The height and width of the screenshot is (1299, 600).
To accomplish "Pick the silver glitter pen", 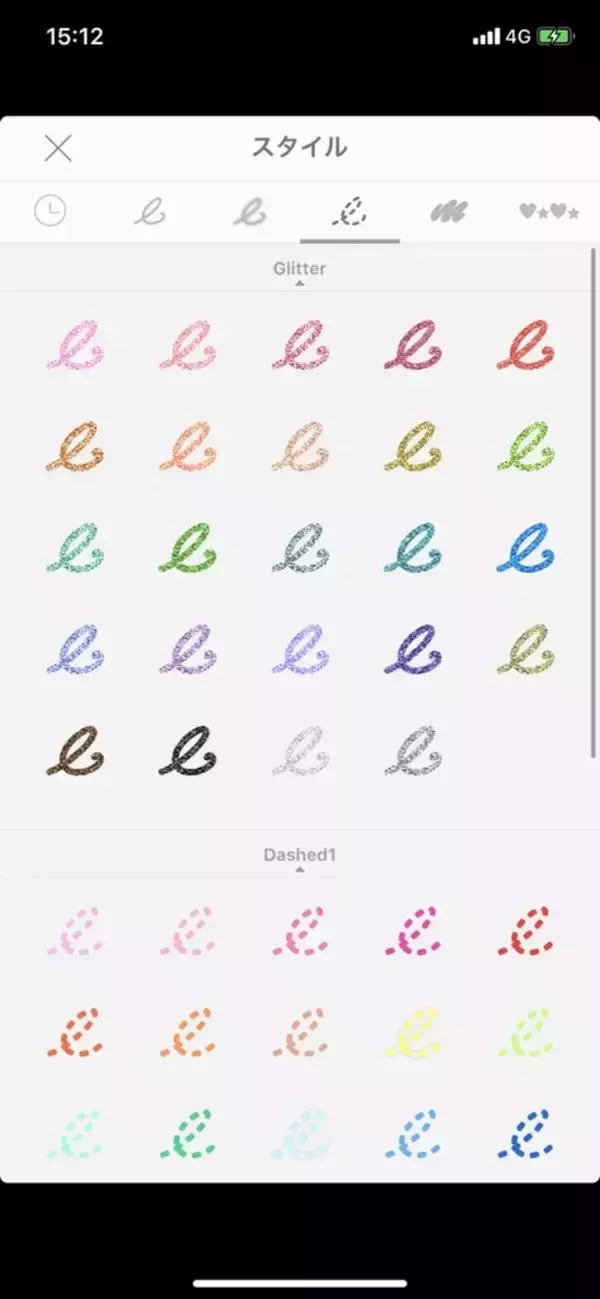I will pyautogui.click(x=413, y=751).
